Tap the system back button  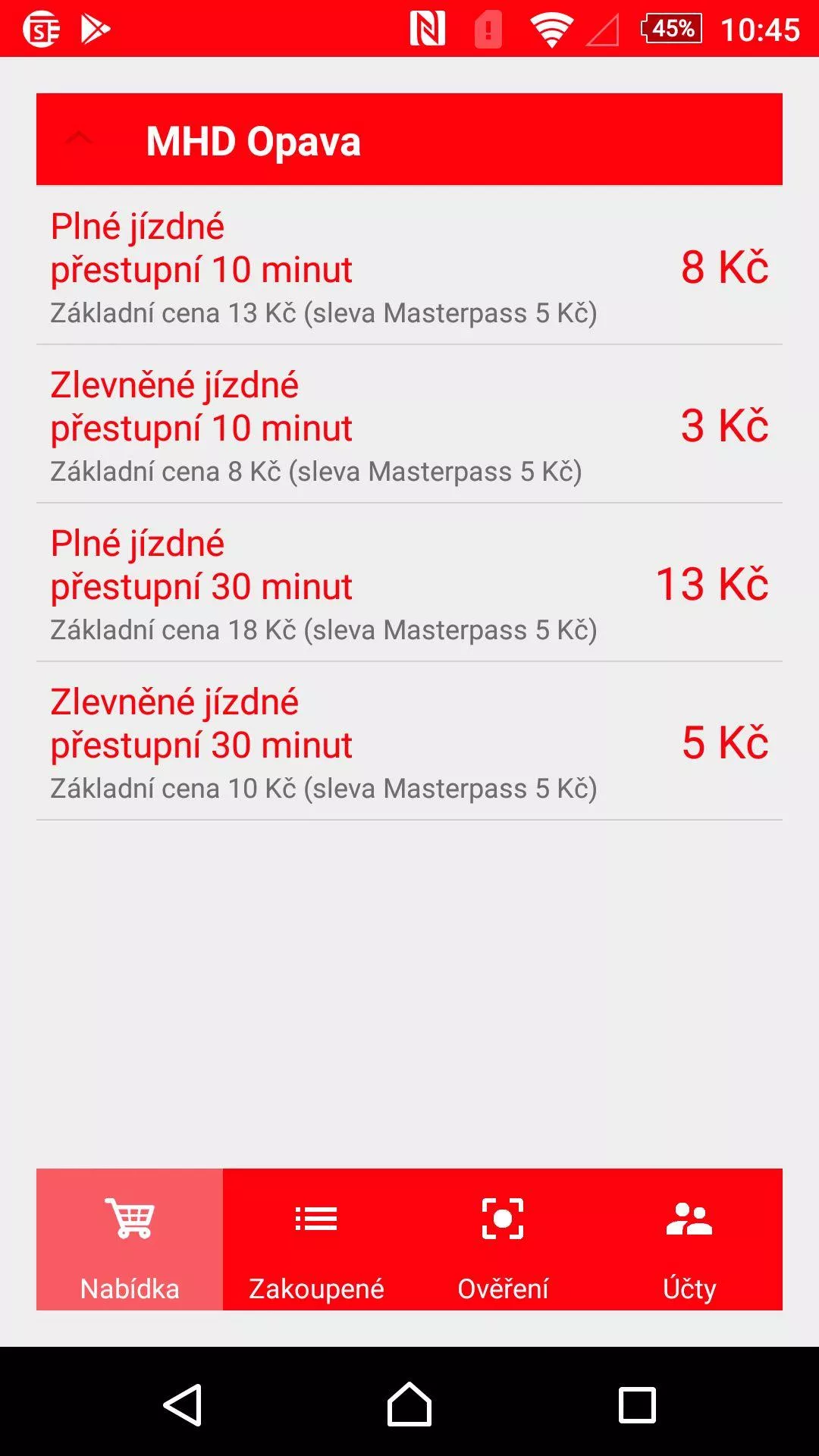click(x=183, y=1404)
